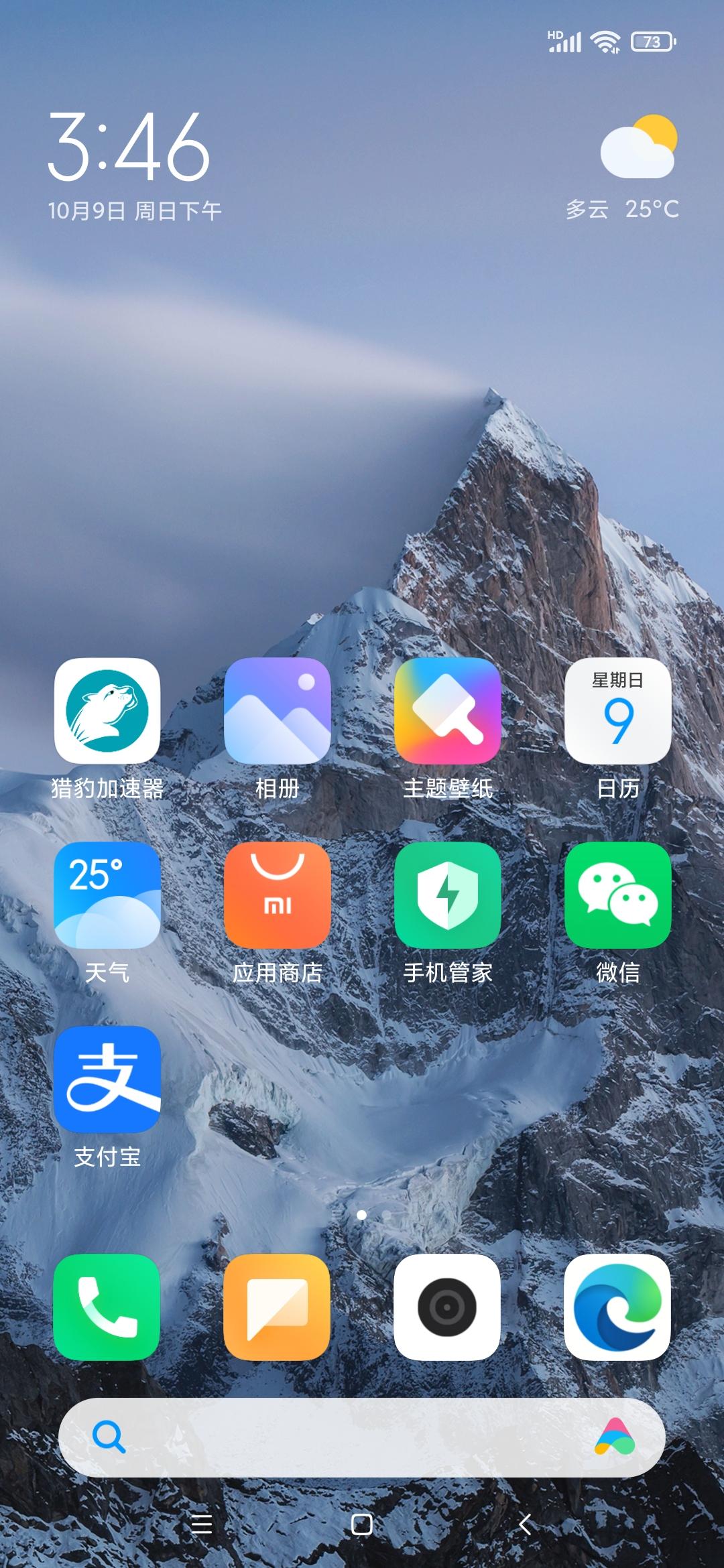Open 手机管家 security app
The width and height of the screenshot is (724, 1568).
tap(447, 895)
